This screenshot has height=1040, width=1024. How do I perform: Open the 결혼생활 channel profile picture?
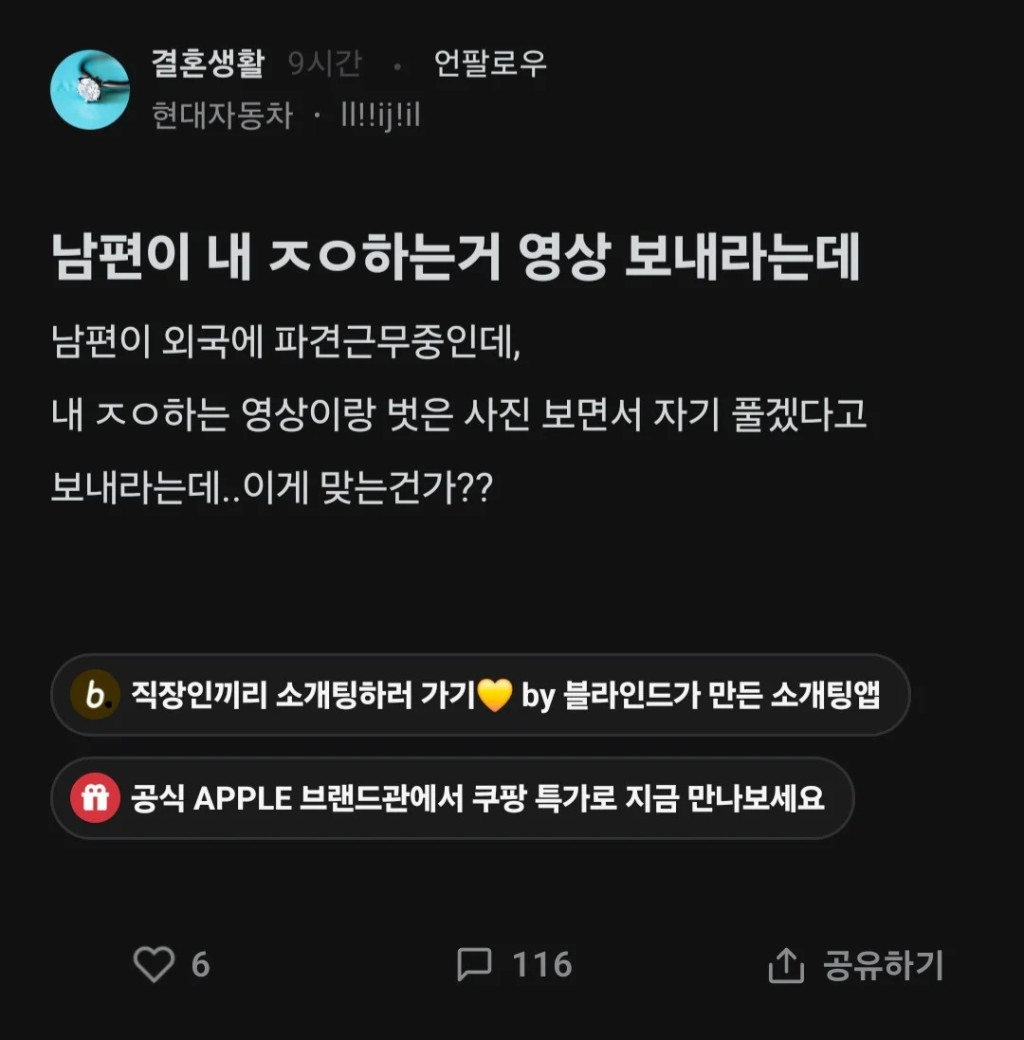pyautogui.click(x=90, y=89)
